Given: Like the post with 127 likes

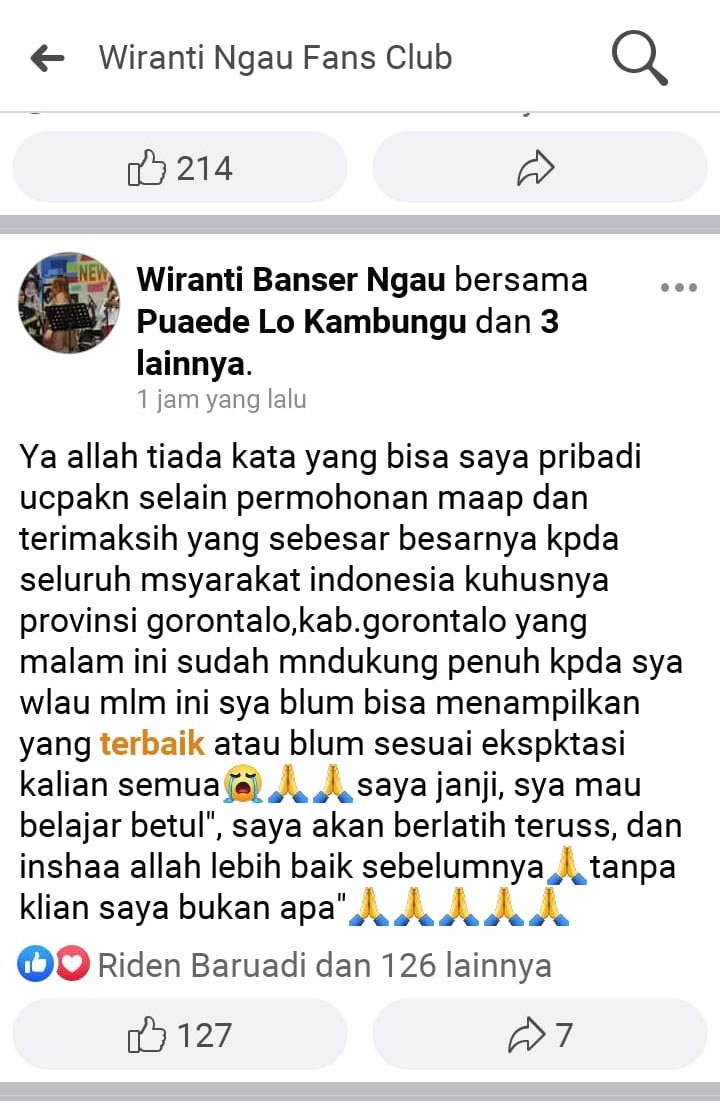Looking at the screenshot, I should pyautogui.click(x=180, y=1035).
